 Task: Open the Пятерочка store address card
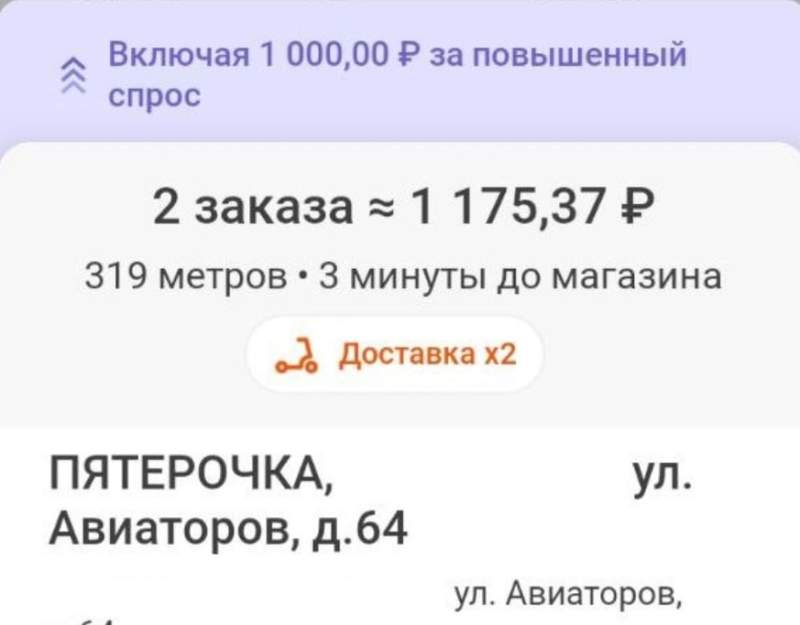coord(370,500)
